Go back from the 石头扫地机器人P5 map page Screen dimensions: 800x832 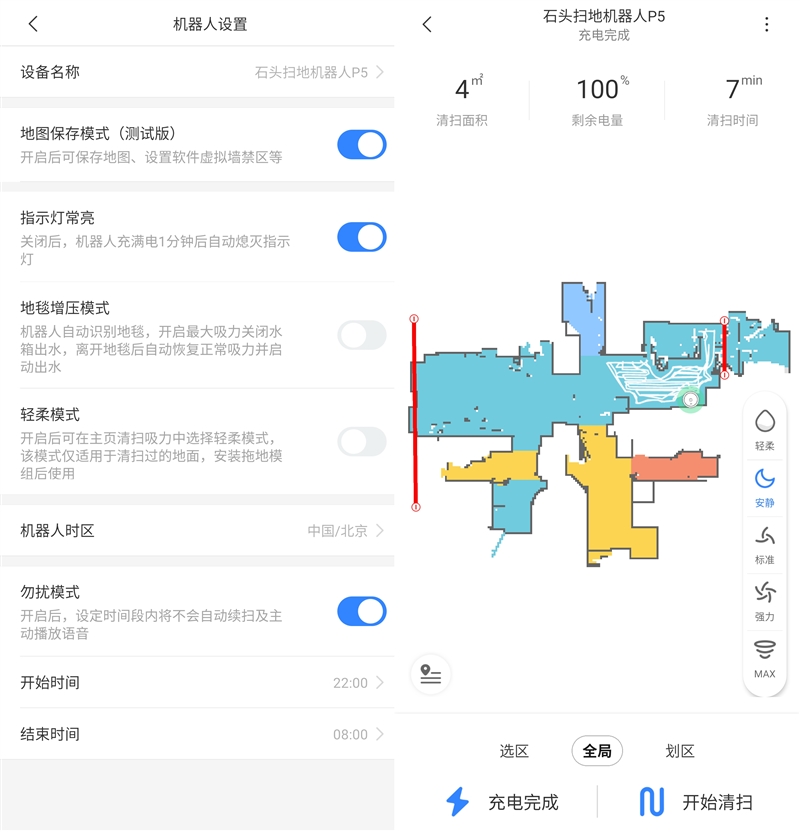(427, 24)
